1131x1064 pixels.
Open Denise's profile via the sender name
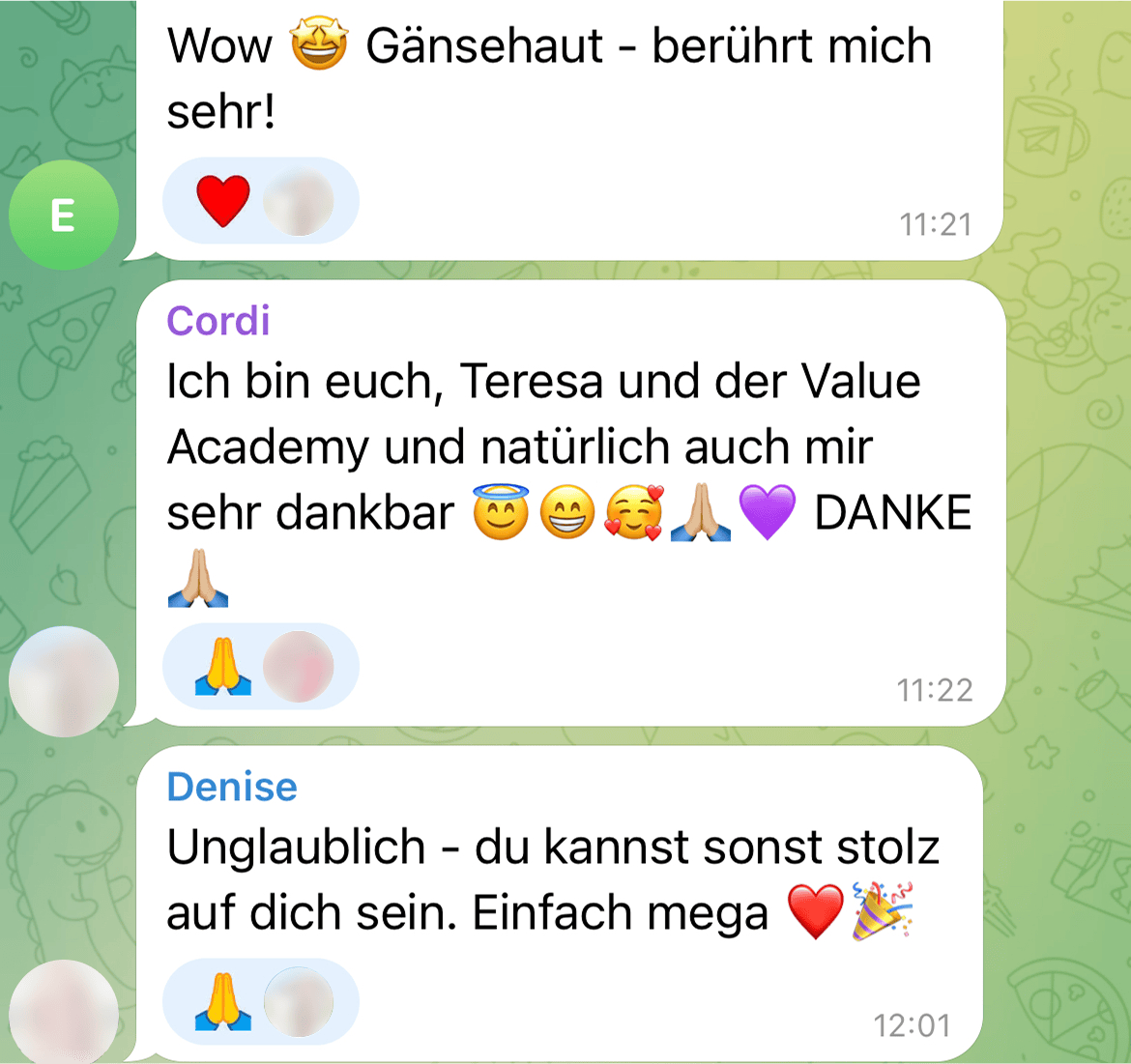232,787
